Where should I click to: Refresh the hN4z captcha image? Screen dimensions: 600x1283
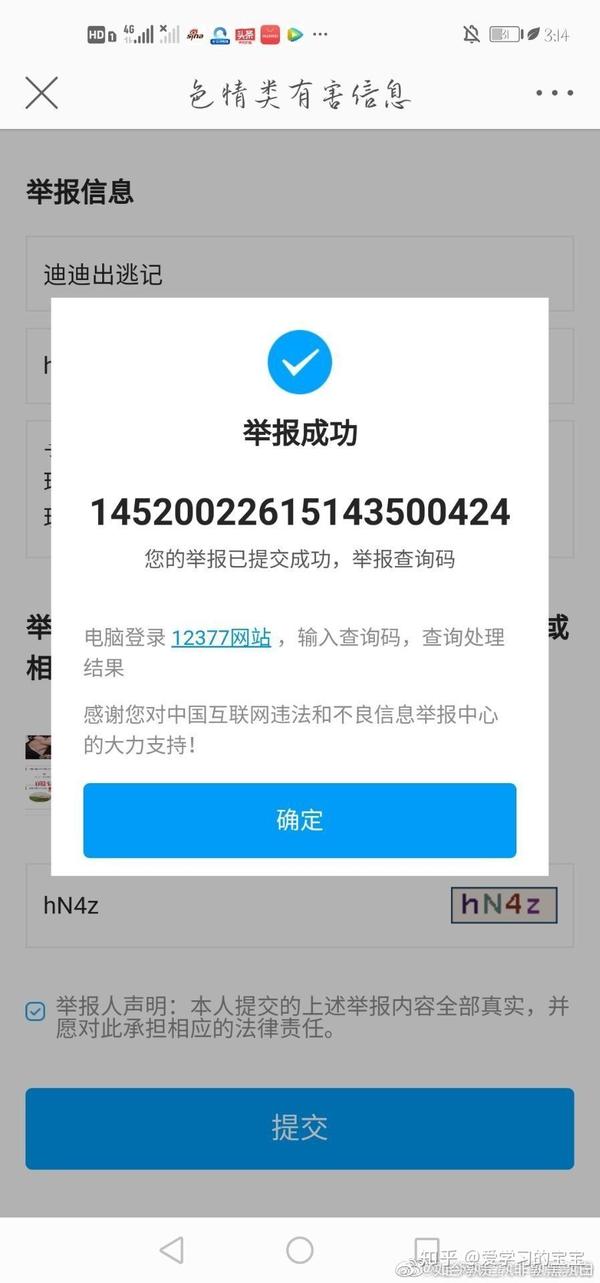click(x=503, y=905)
